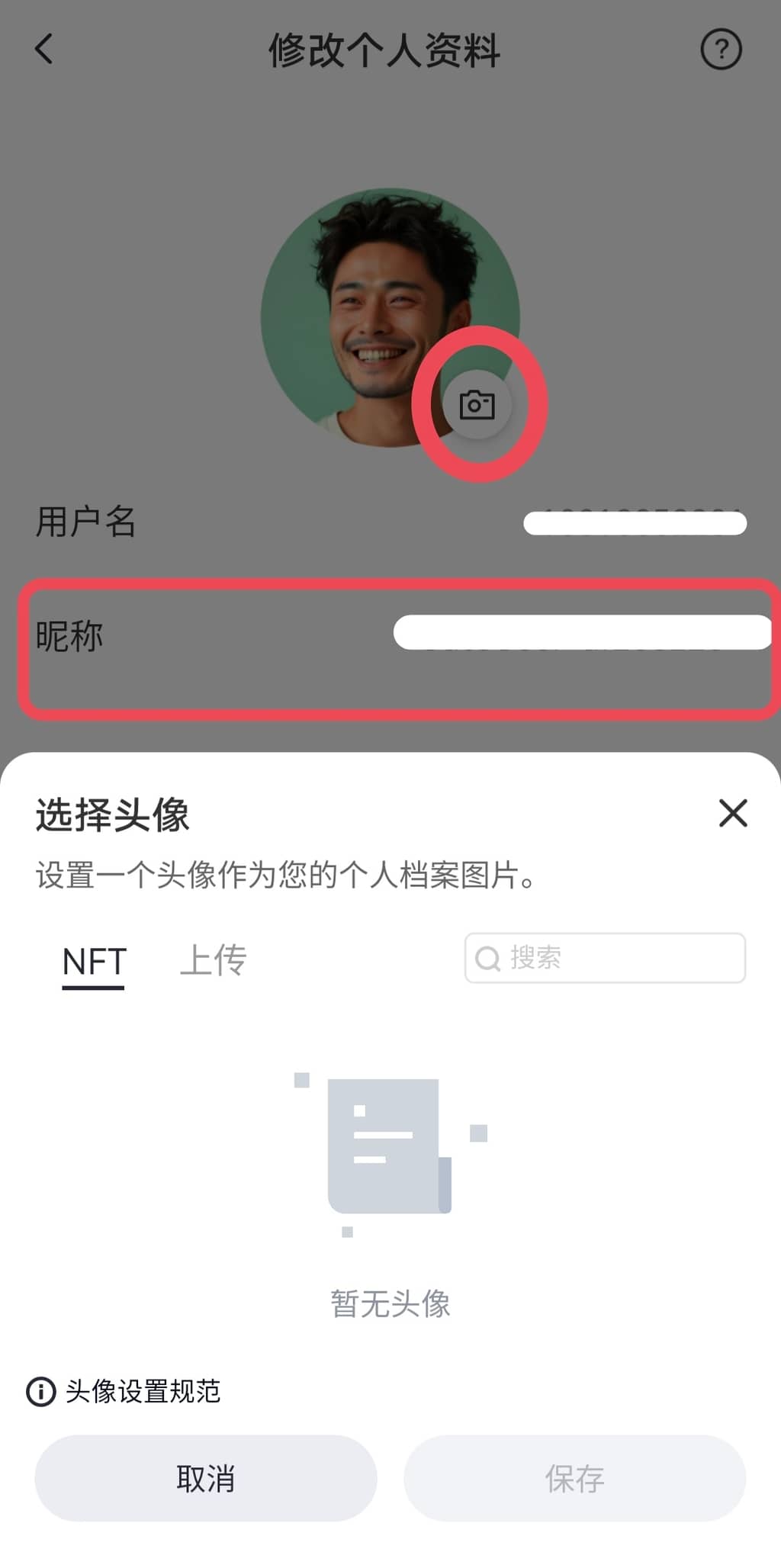Close the 选择头像 sheet
Viewport: 781px width, 1568px height.
pos(733,813)
